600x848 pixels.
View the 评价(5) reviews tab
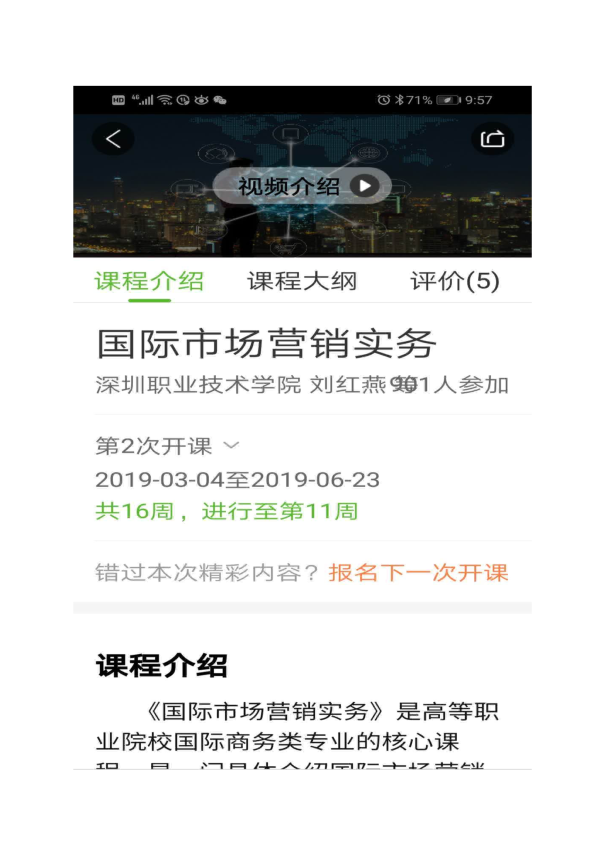coord(455,281)
